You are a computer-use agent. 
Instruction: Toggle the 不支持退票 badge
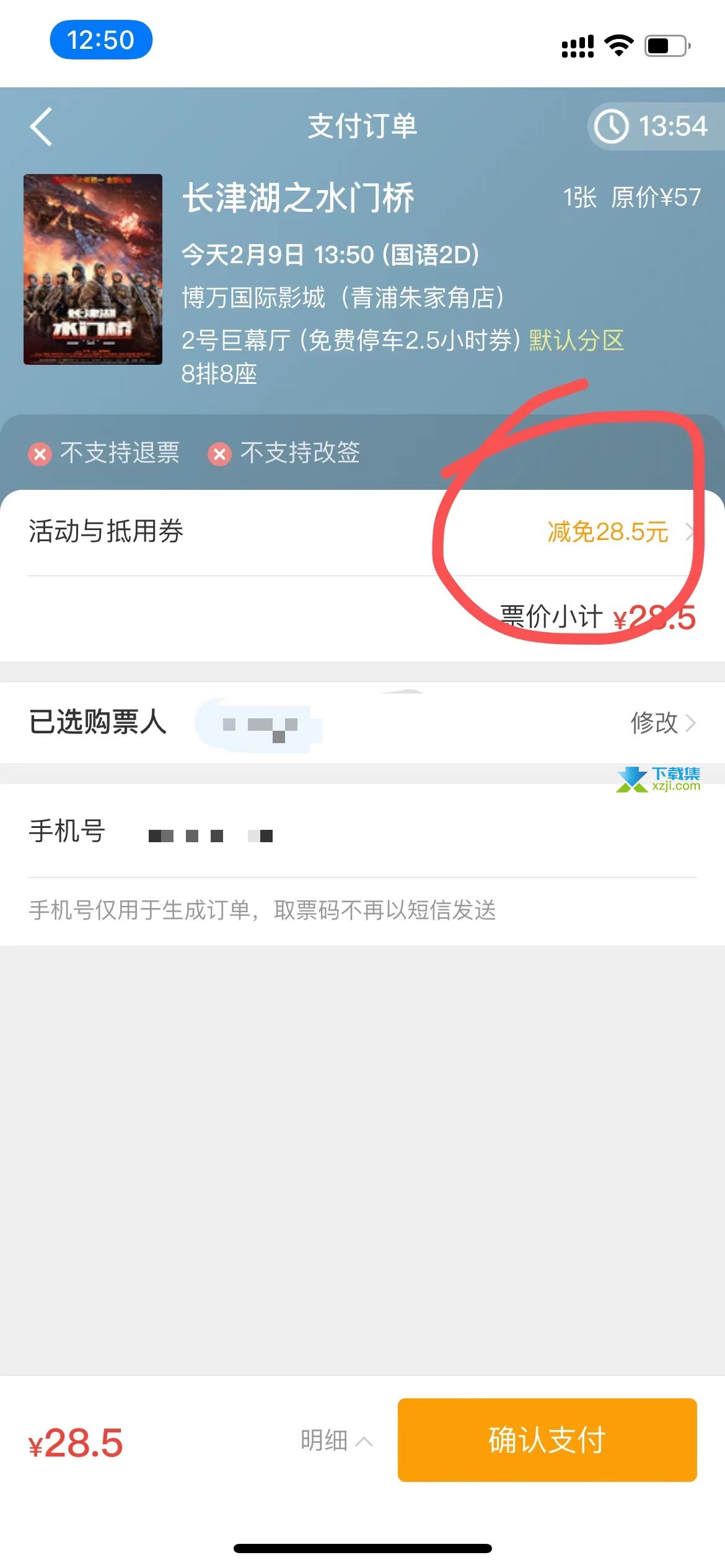tap(108, 454)
